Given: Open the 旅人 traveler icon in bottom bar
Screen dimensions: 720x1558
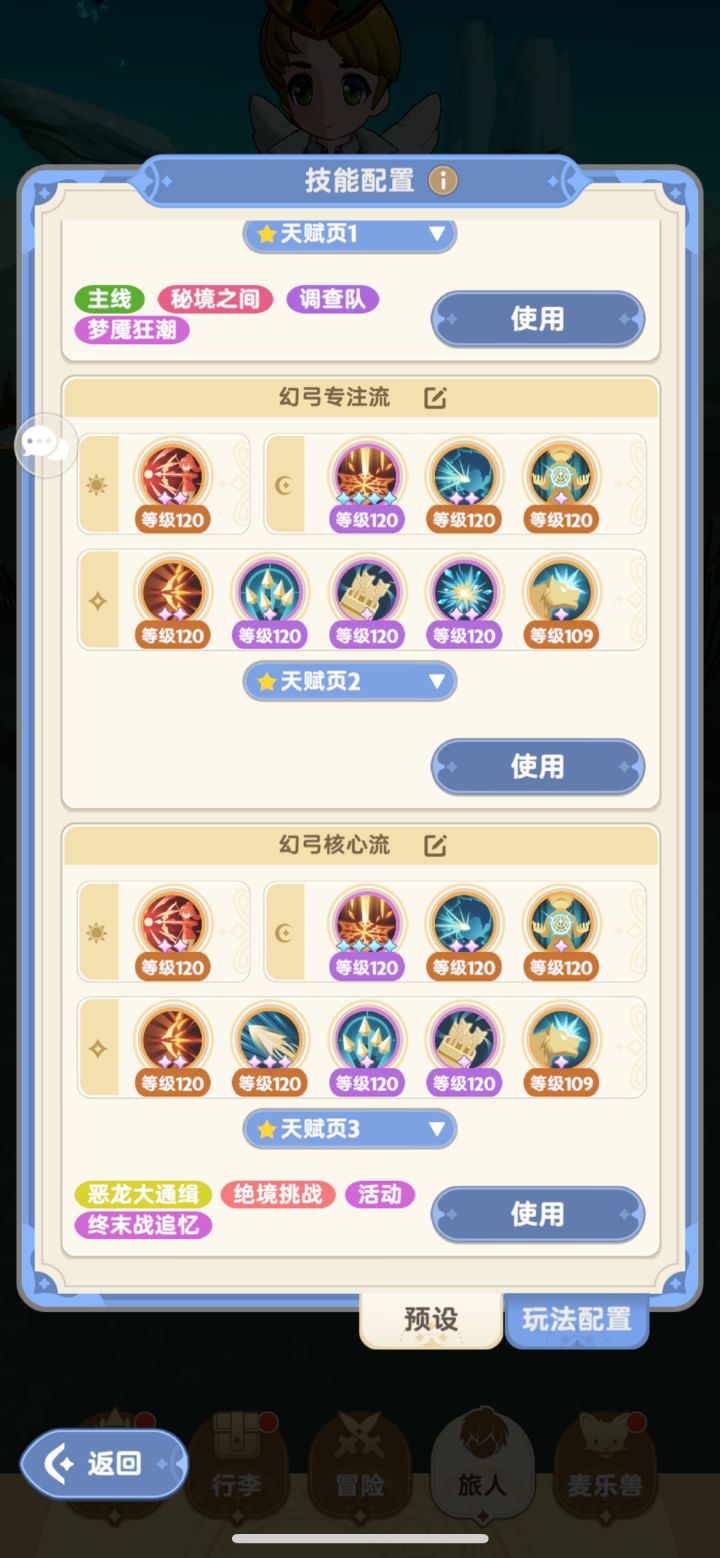Looking at the screenshot, I should (x=482, y=1463).
